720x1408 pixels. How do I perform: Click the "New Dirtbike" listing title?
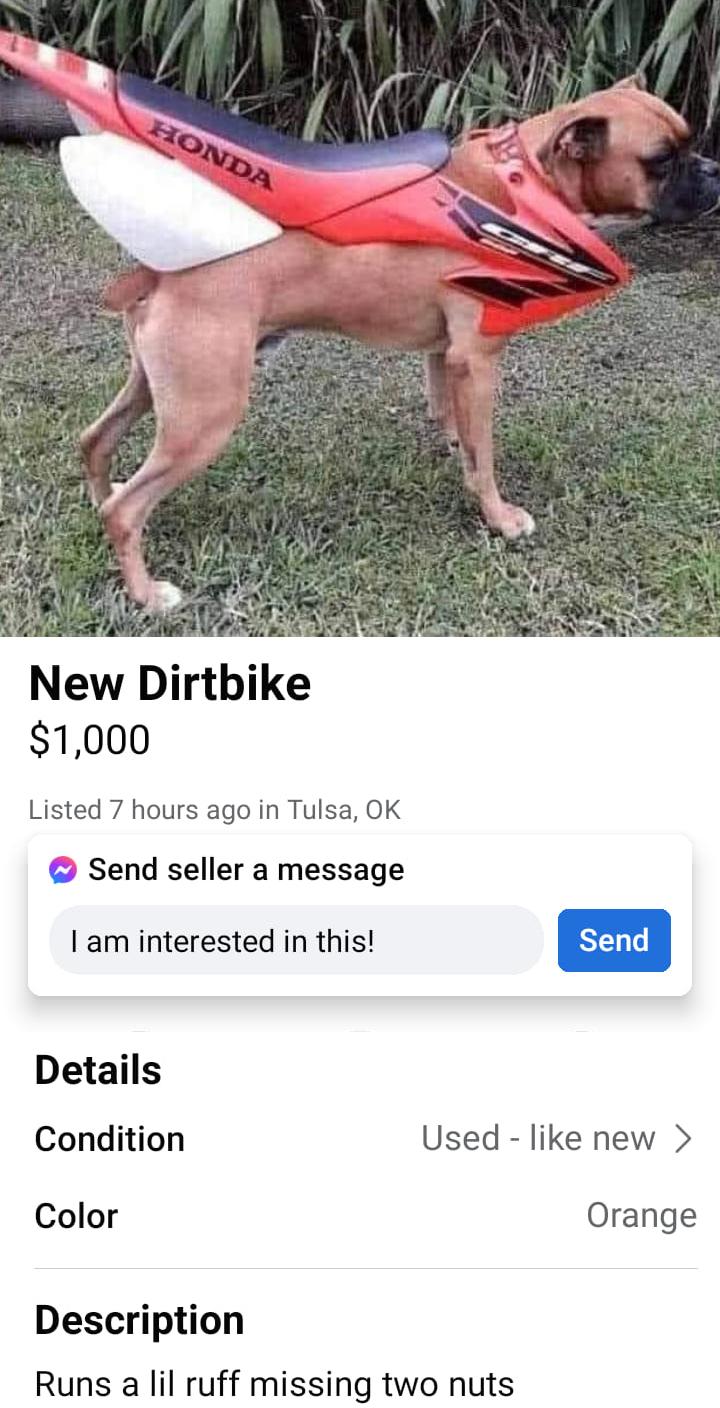click(170, 683)
